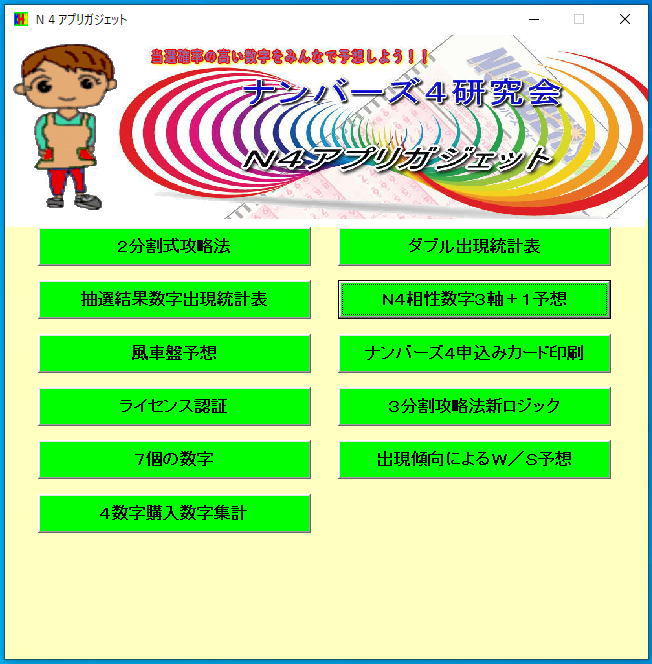Screen dimensions: 652x664
Task: Launch N4相性数字3軸+1予想
Action: pyautogui.click(x=474, y=299)
